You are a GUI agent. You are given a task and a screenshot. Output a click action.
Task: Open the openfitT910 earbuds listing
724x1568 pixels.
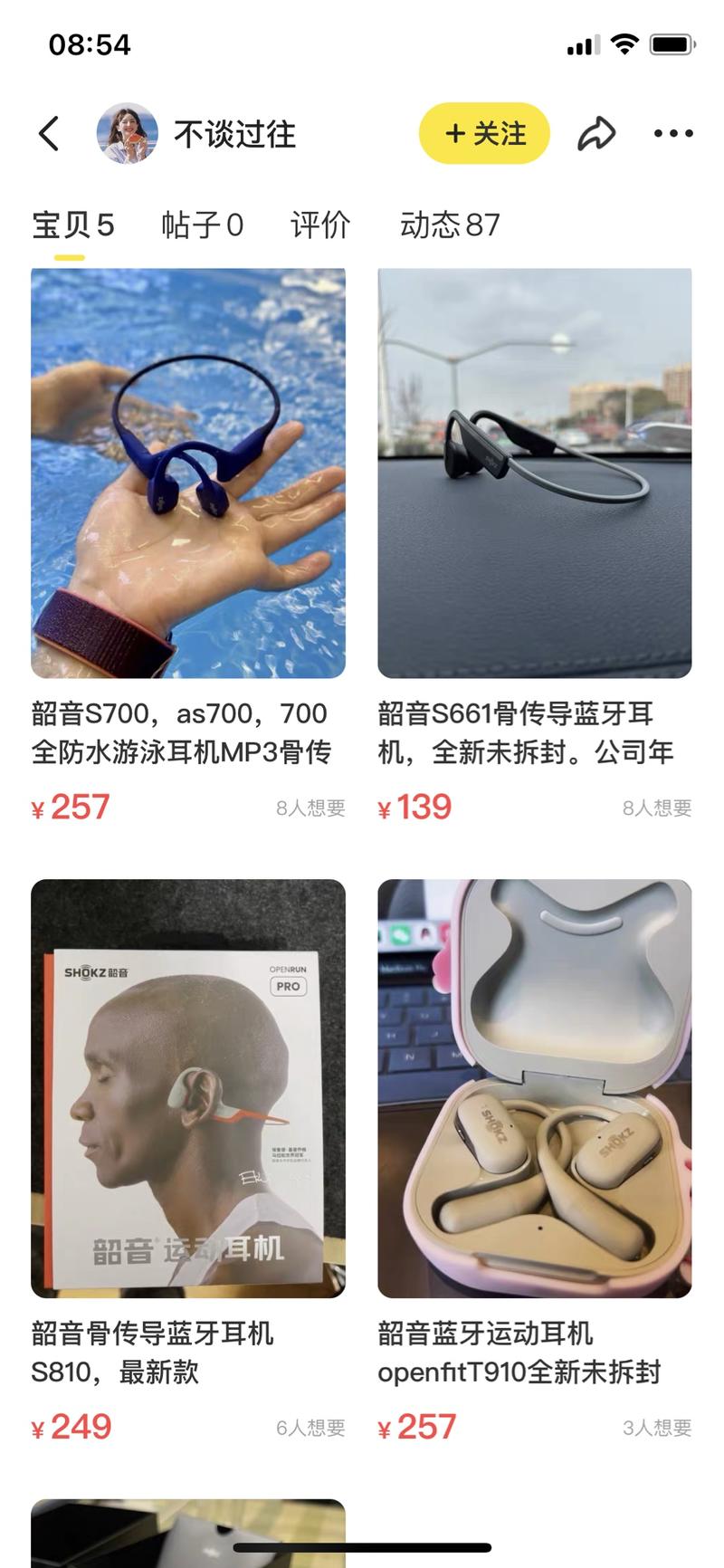(535, 1086)
